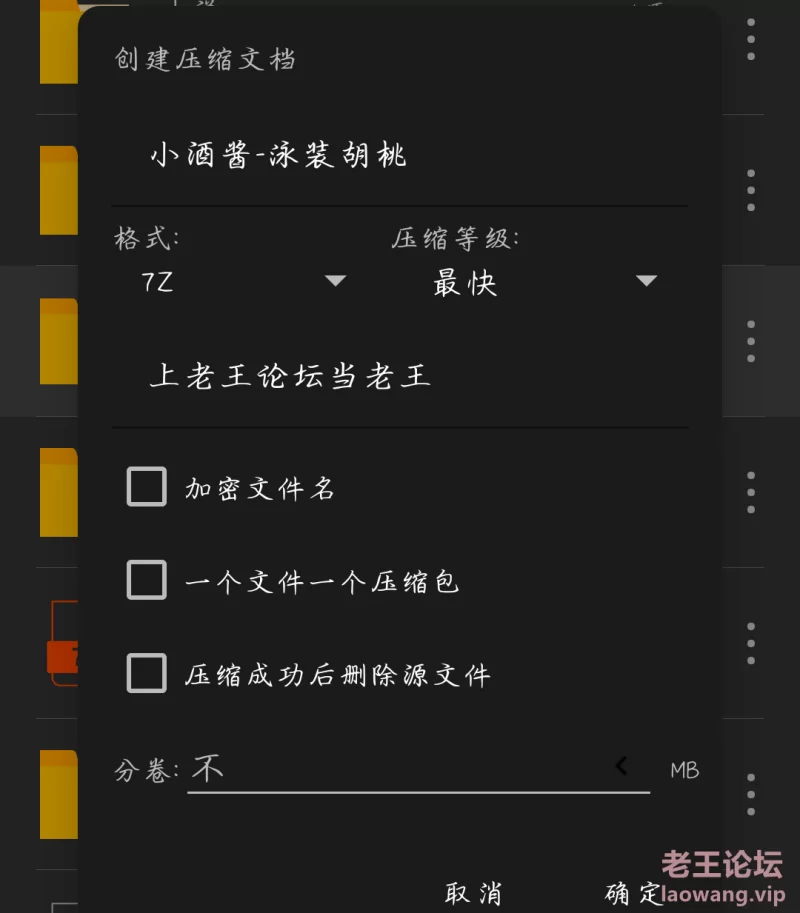The image size is (800, 913).
Task: Open the 压缩等级 dropdown showing 最快
Action: [538, 283]
